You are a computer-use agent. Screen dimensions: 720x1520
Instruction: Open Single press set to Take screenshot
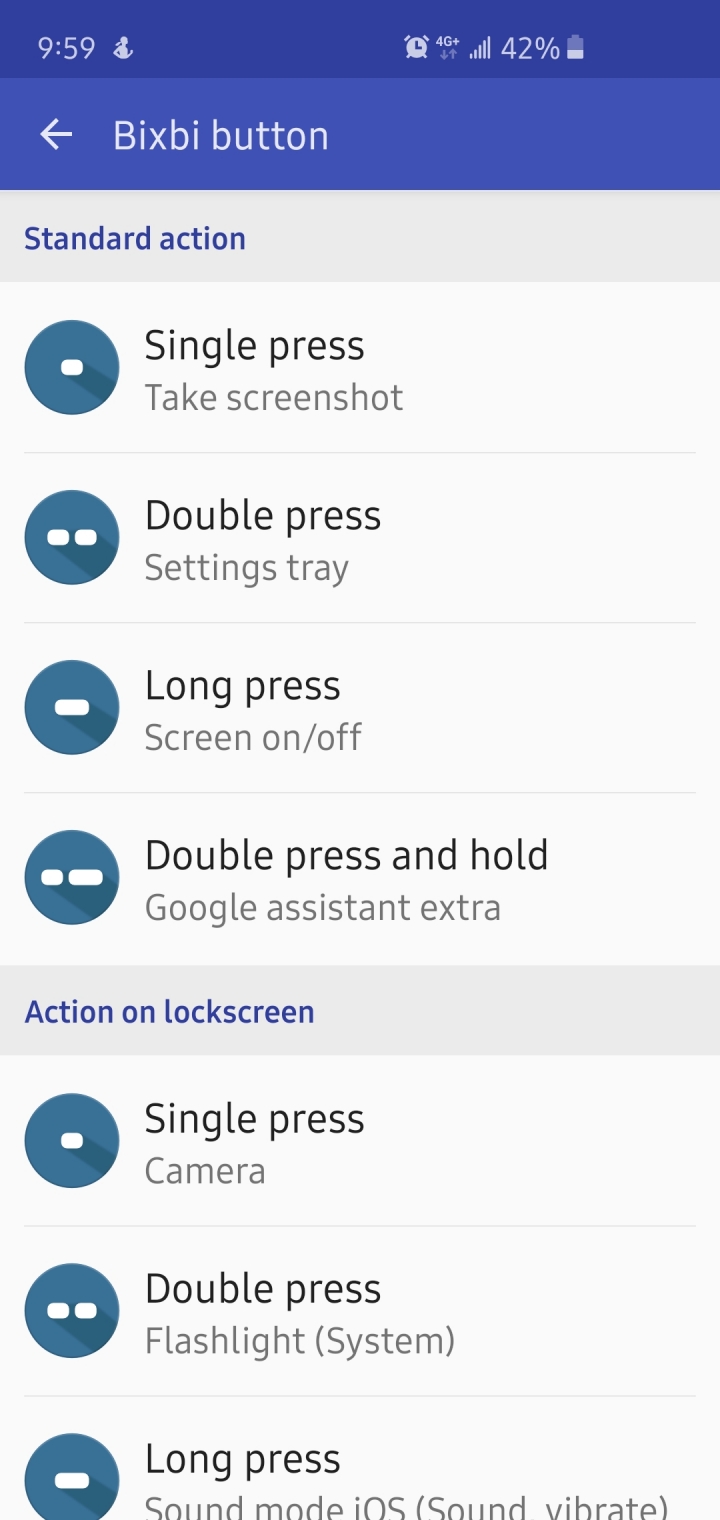360,368
